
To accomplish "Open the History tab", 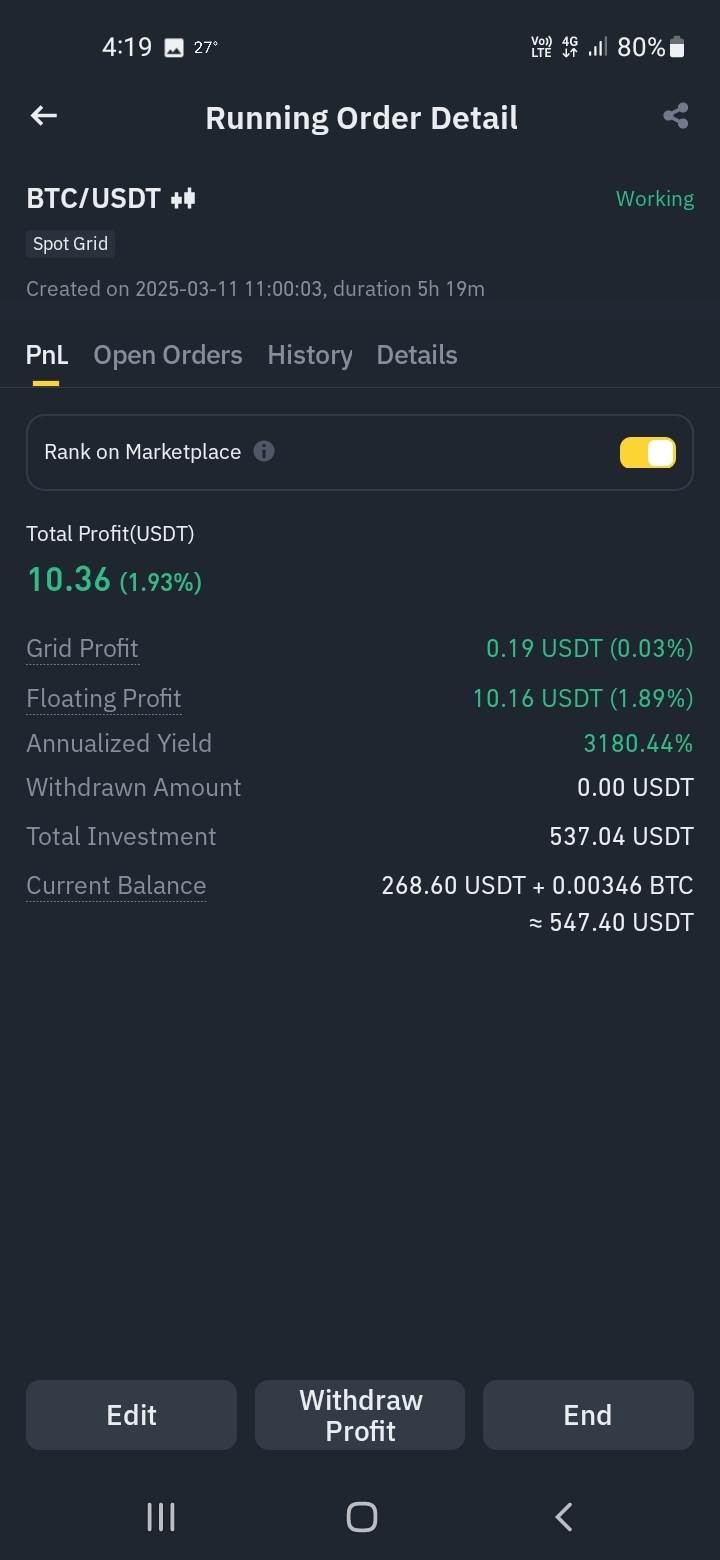I will pyautogui.click(x=310, y=355).
